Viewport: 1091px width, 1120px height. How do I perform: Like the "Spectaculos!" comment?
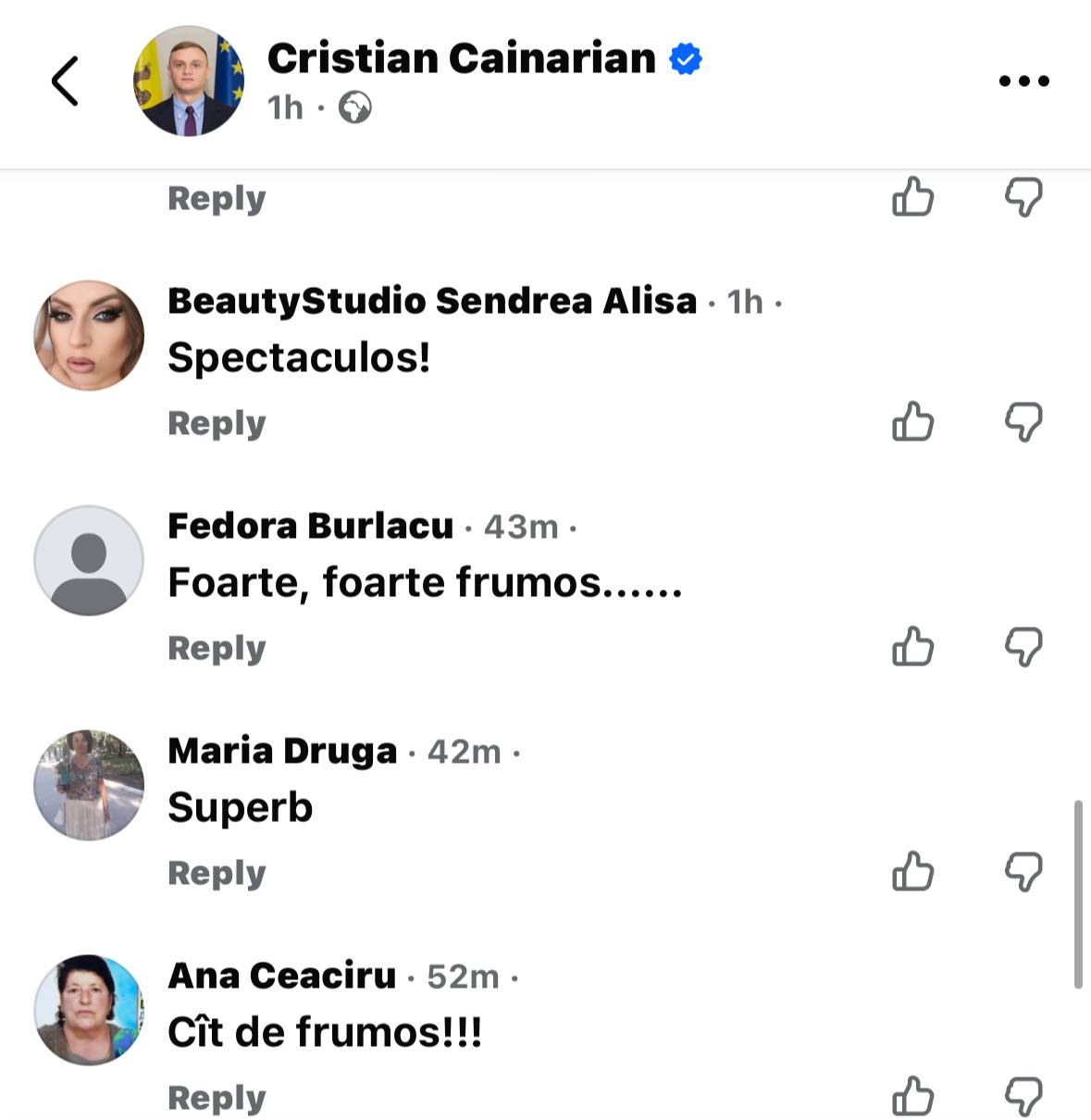tap(912, 423)
